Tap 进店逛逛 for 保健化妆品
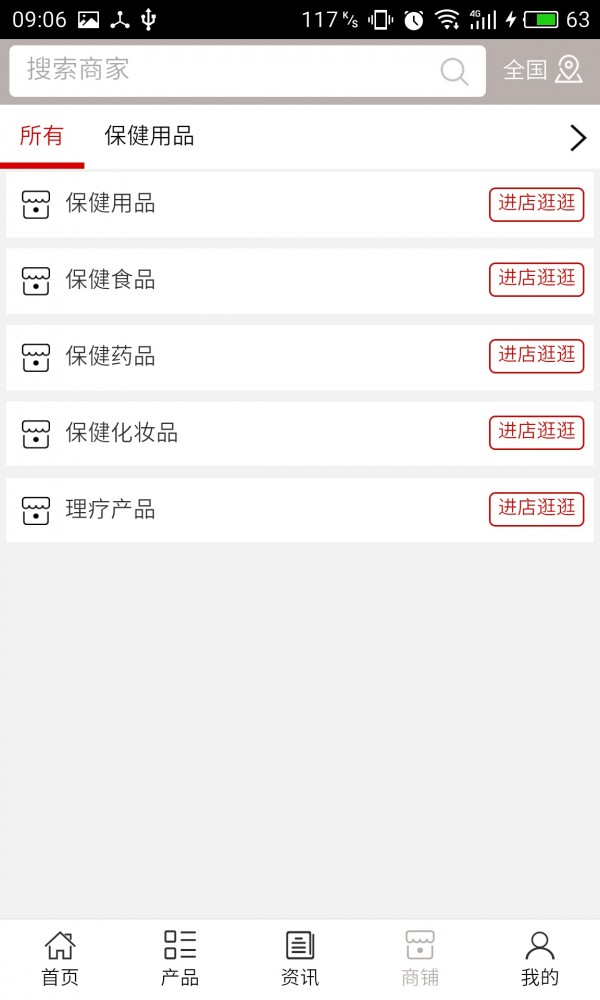The width and height of the screenshot is (600, 1000). click(x=536, y=432)
